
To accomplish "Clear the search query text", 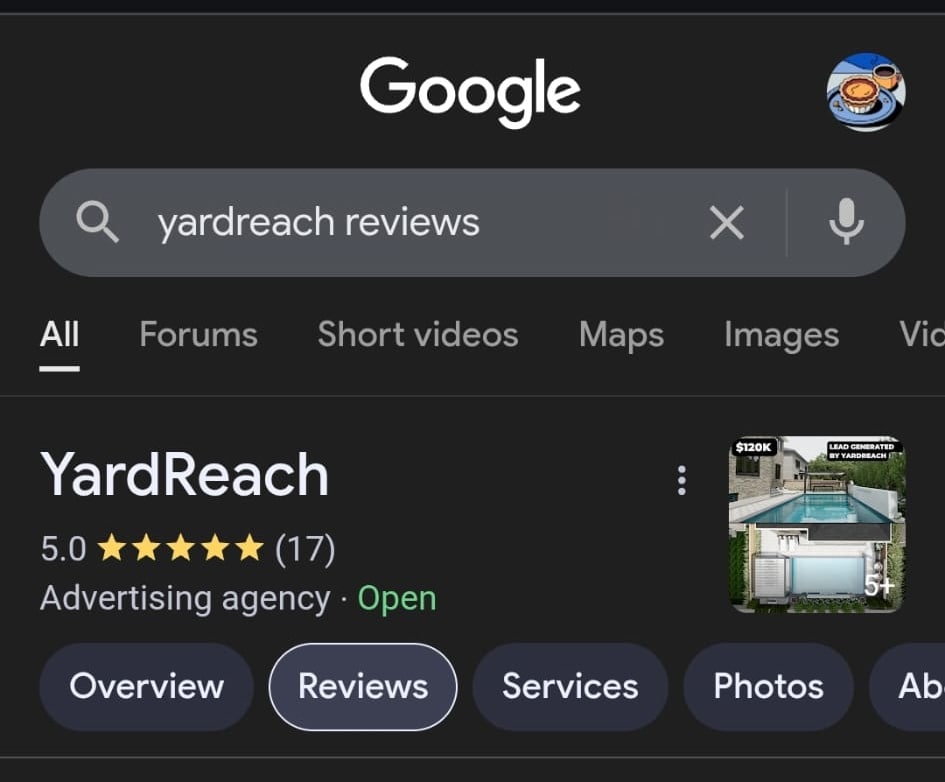I will 727,223.
